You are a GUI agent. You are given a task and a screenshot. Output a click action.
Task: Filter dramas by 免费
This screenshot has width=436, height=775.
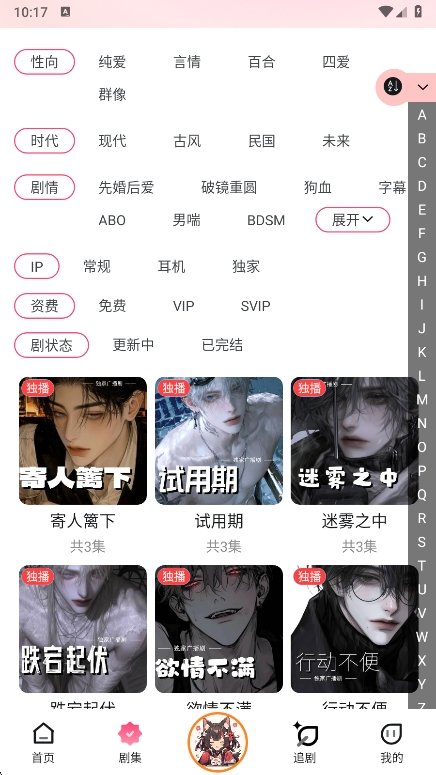[112, 306]
